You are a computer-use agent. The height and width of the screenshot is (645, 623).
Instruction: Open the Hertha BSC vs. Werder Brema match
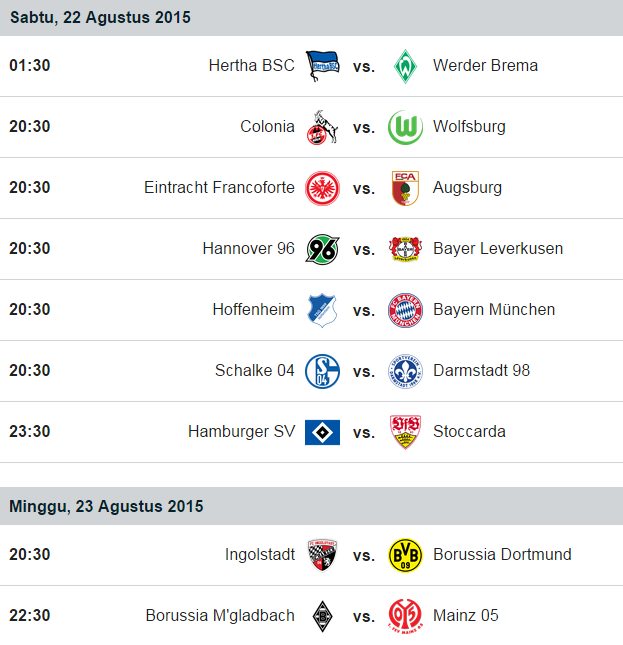click(x=311, y=66)
